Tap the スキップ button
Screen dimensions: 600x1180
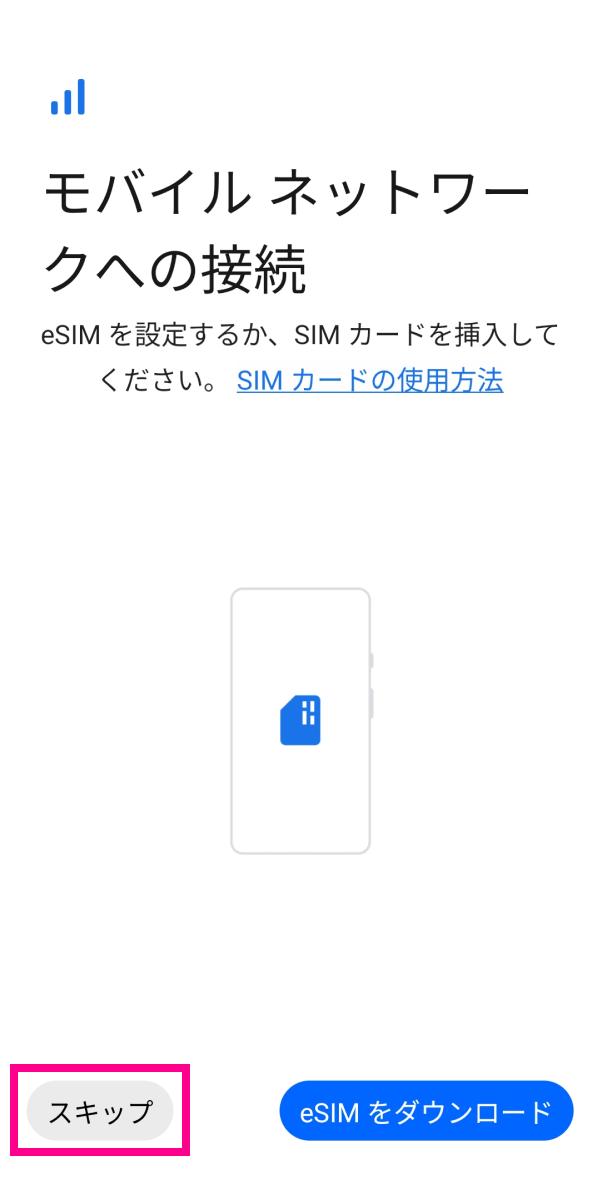pos(100,1111)
